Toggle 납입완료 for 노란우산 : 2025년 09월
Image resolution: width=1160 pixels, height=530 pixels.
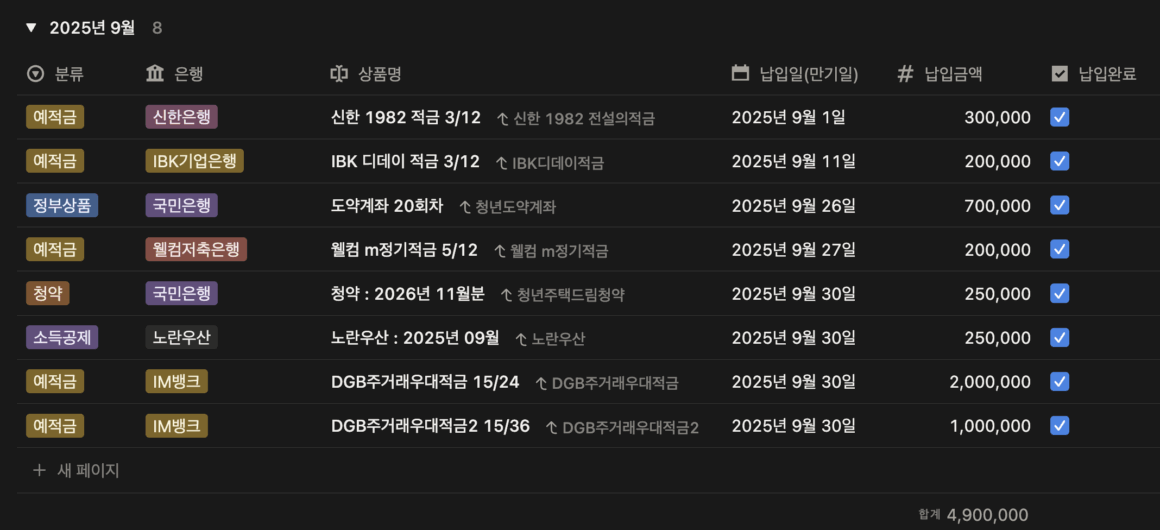(1060, 337)
